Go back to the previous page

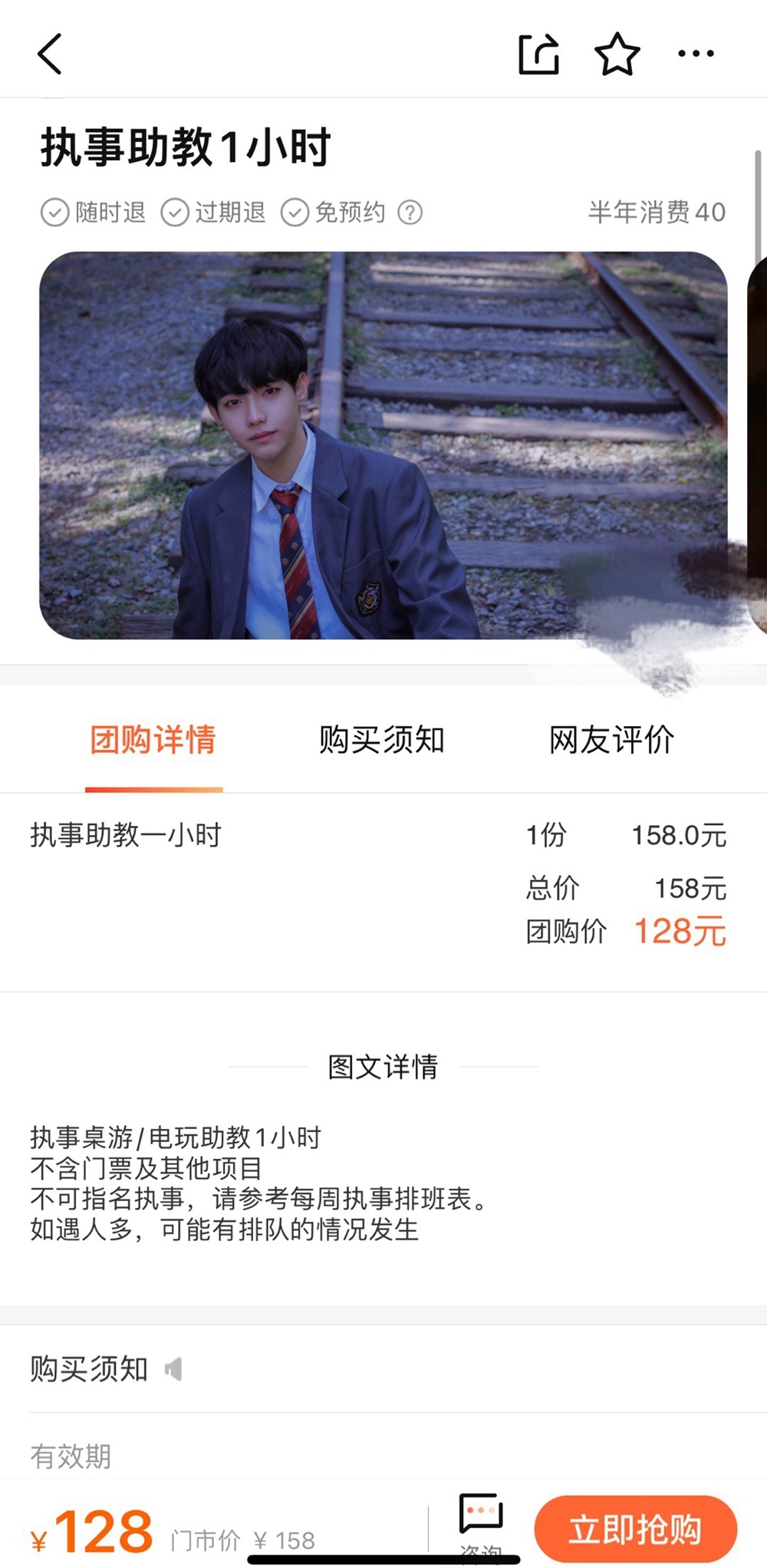click(x=50, y=54)
